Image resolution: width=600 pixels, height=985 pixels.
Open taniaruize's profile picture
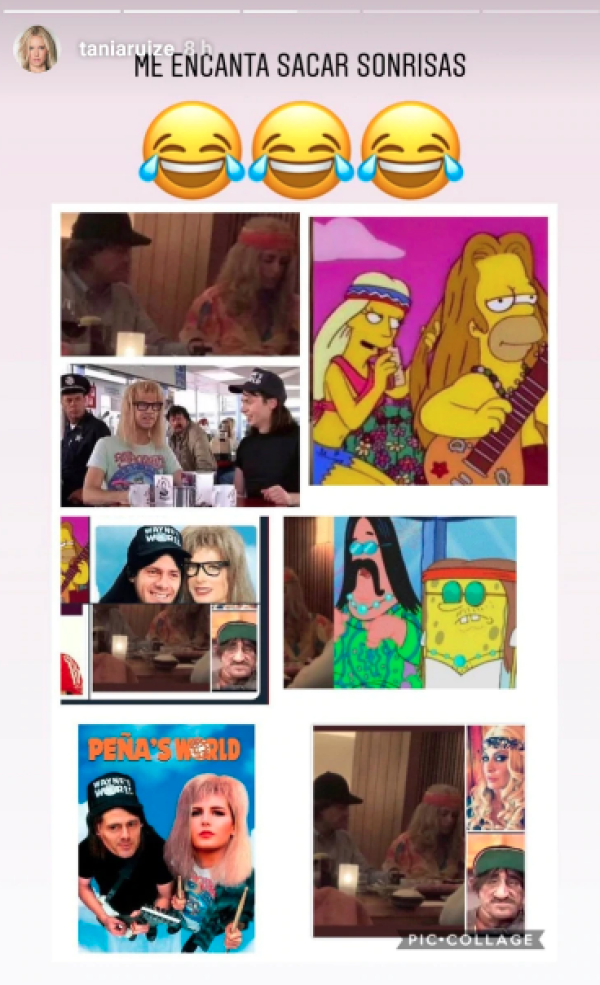(x=35, y=49)
